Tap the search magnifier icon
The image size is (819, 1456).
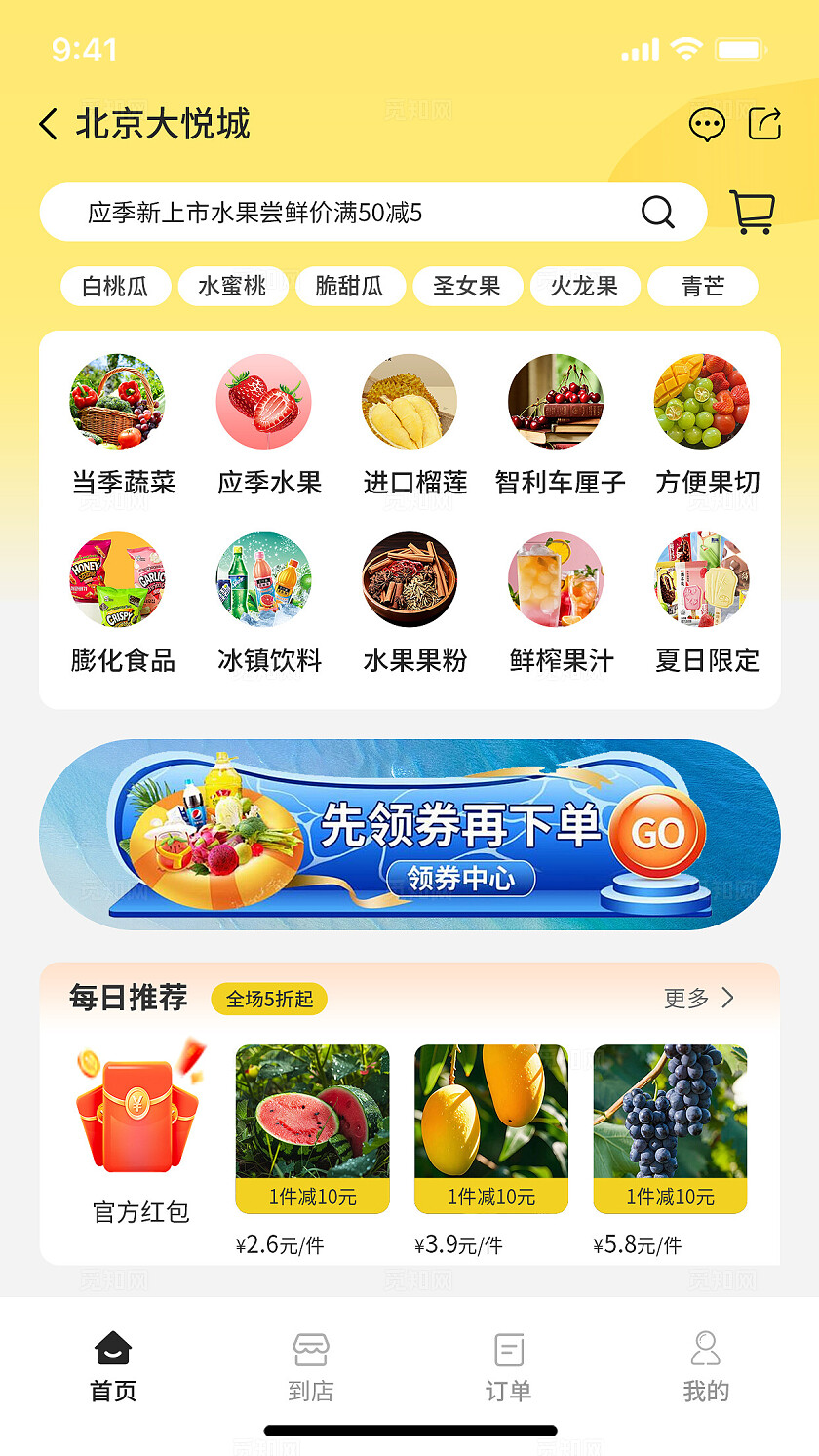pos(659,212)
